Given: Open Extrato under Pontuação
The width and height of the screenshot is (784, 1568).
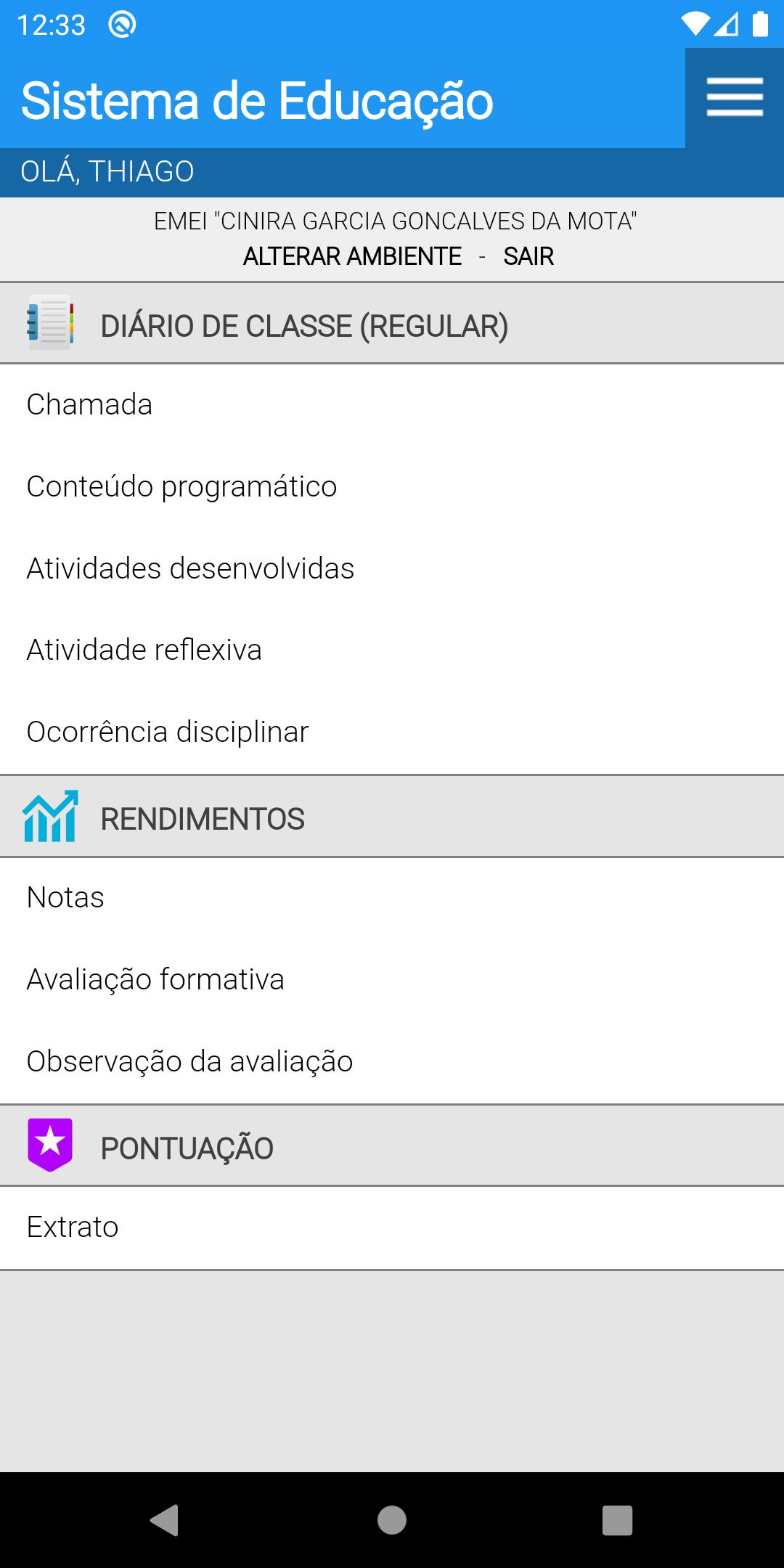Looking at the screenshot, I should (x=392, y=1227).
